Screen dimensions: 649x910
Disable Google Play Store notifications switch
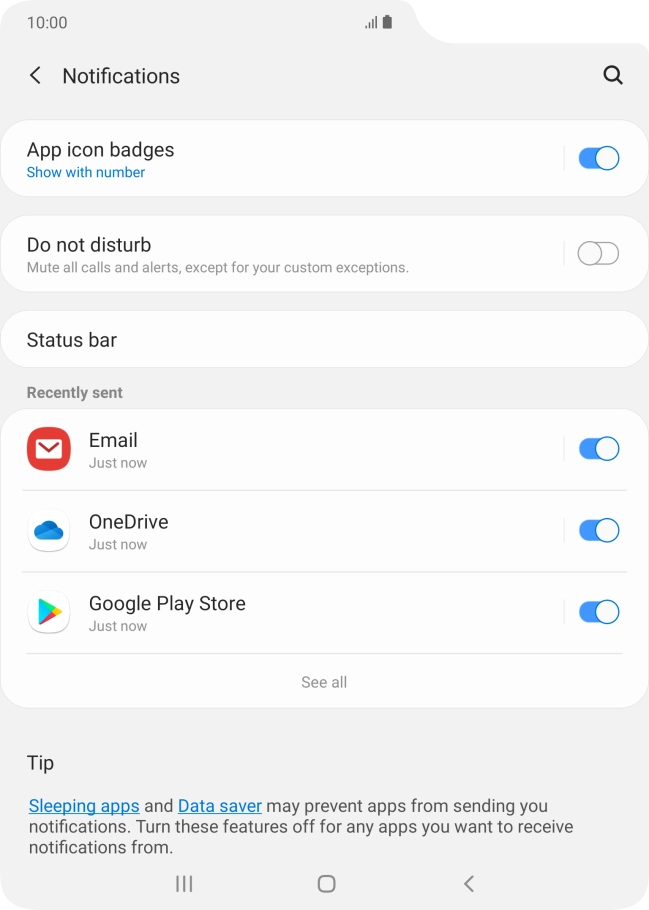(599, 612)
